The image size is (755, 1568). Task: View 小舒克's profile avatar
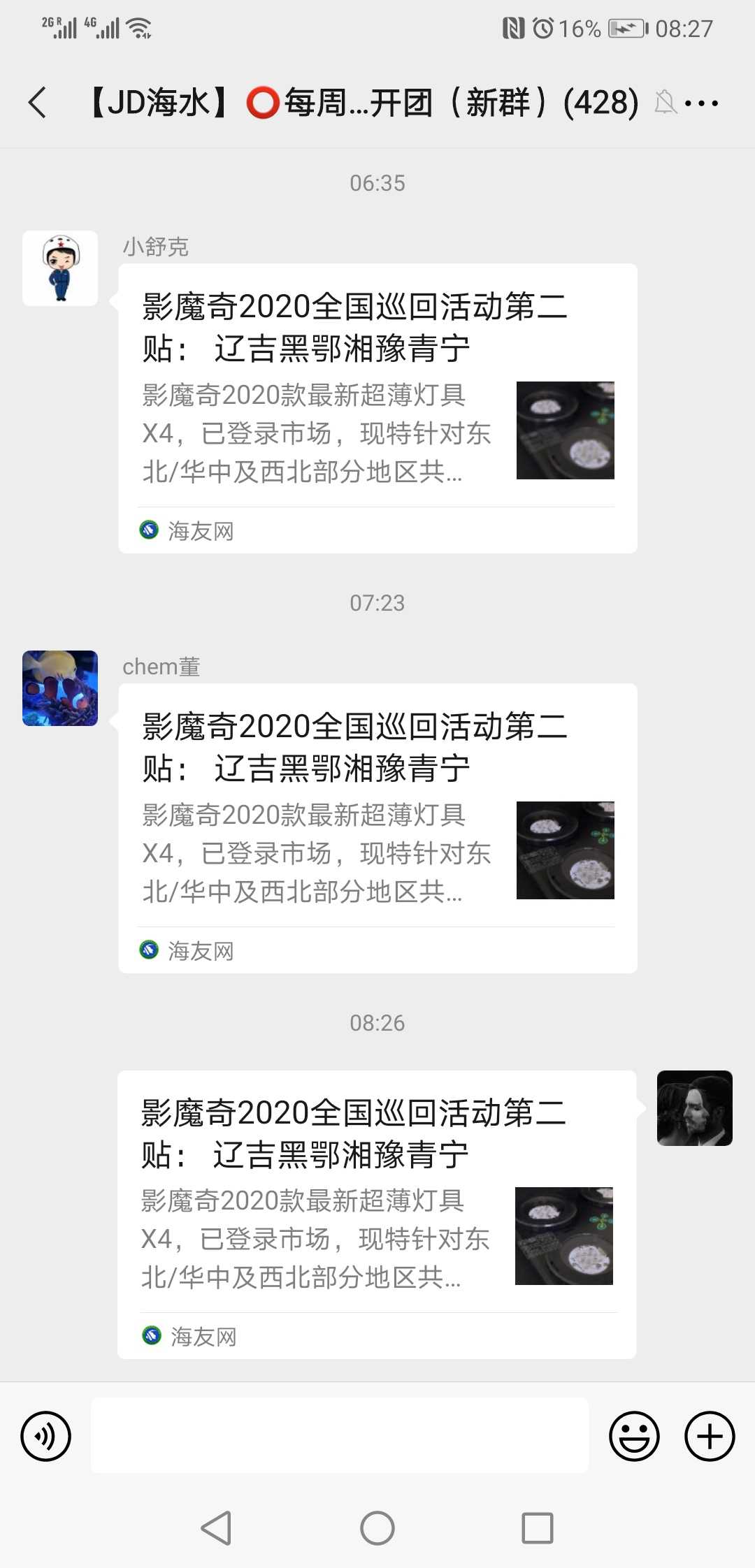pos(60,268)
